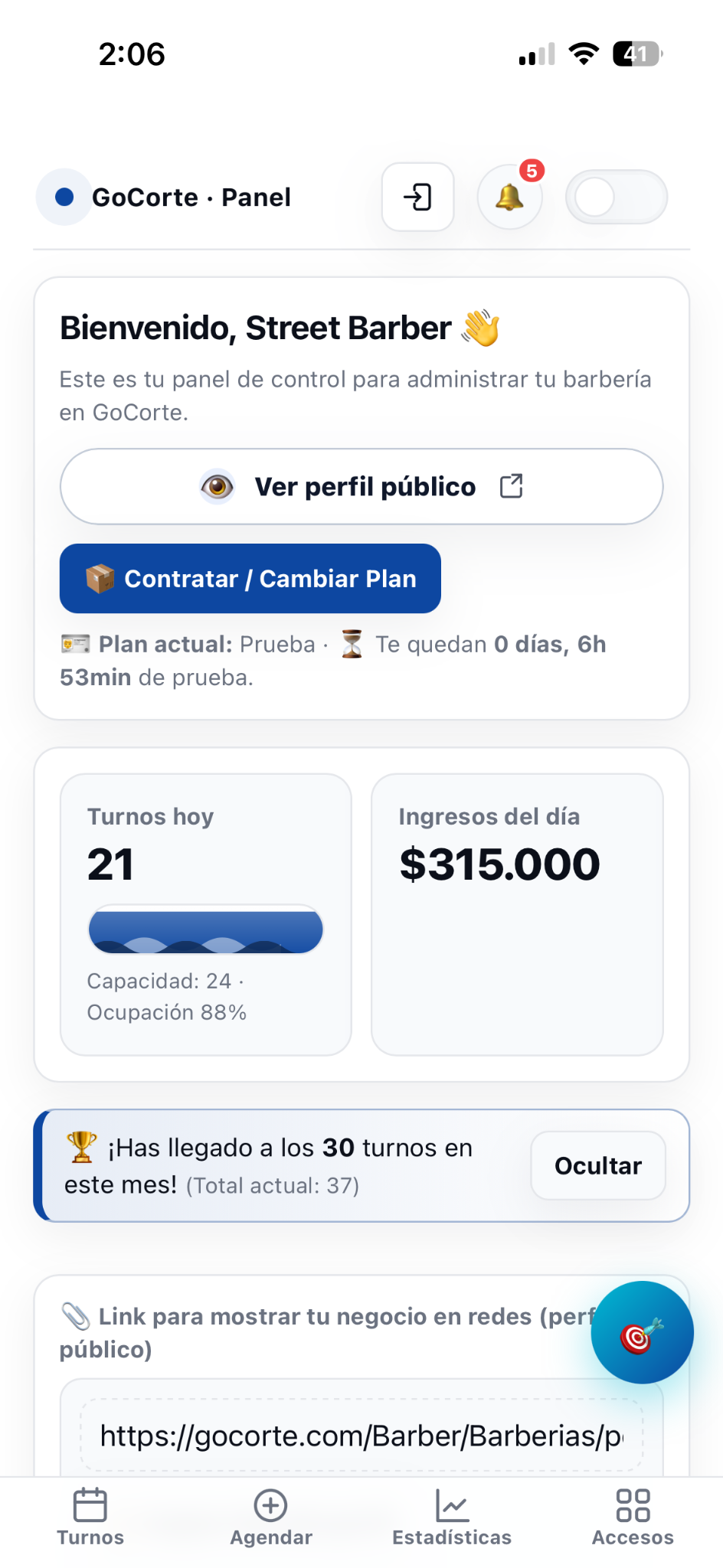
Task: Tap the floating target button
Action: [642, 1333]
